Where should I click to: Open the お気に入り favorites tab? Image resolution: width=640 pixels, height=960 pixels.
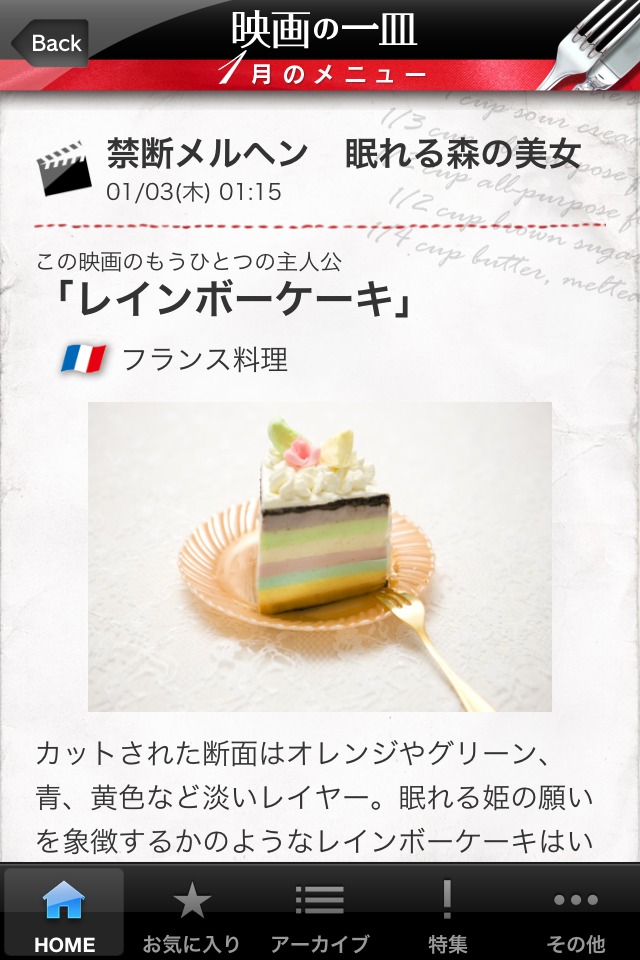click(x=192, y=912)
